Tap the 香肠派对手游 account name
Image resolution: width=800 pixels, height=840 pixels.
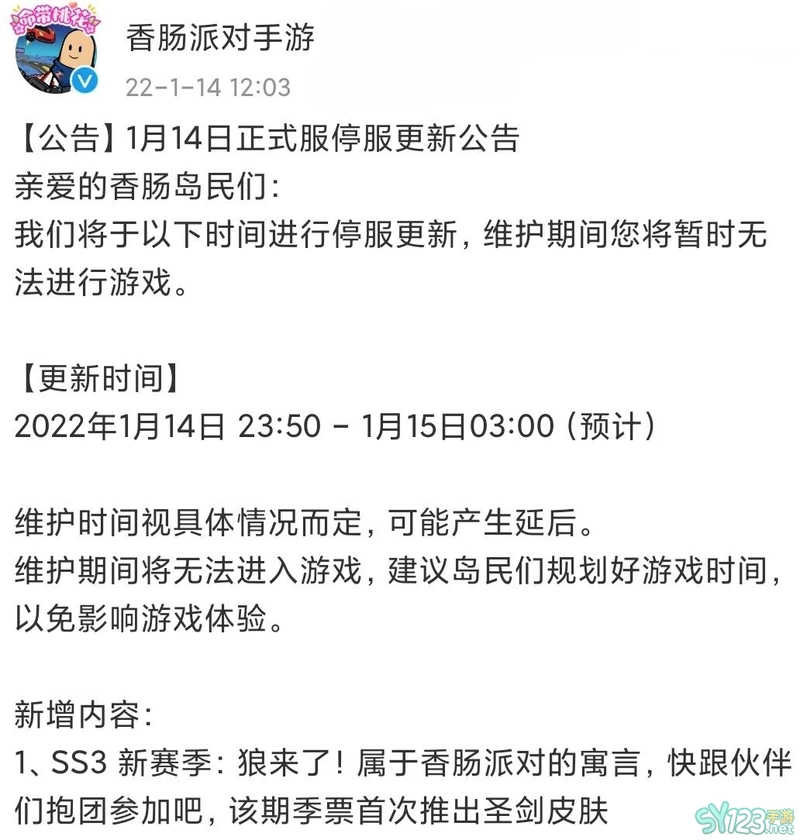point(221,38)
